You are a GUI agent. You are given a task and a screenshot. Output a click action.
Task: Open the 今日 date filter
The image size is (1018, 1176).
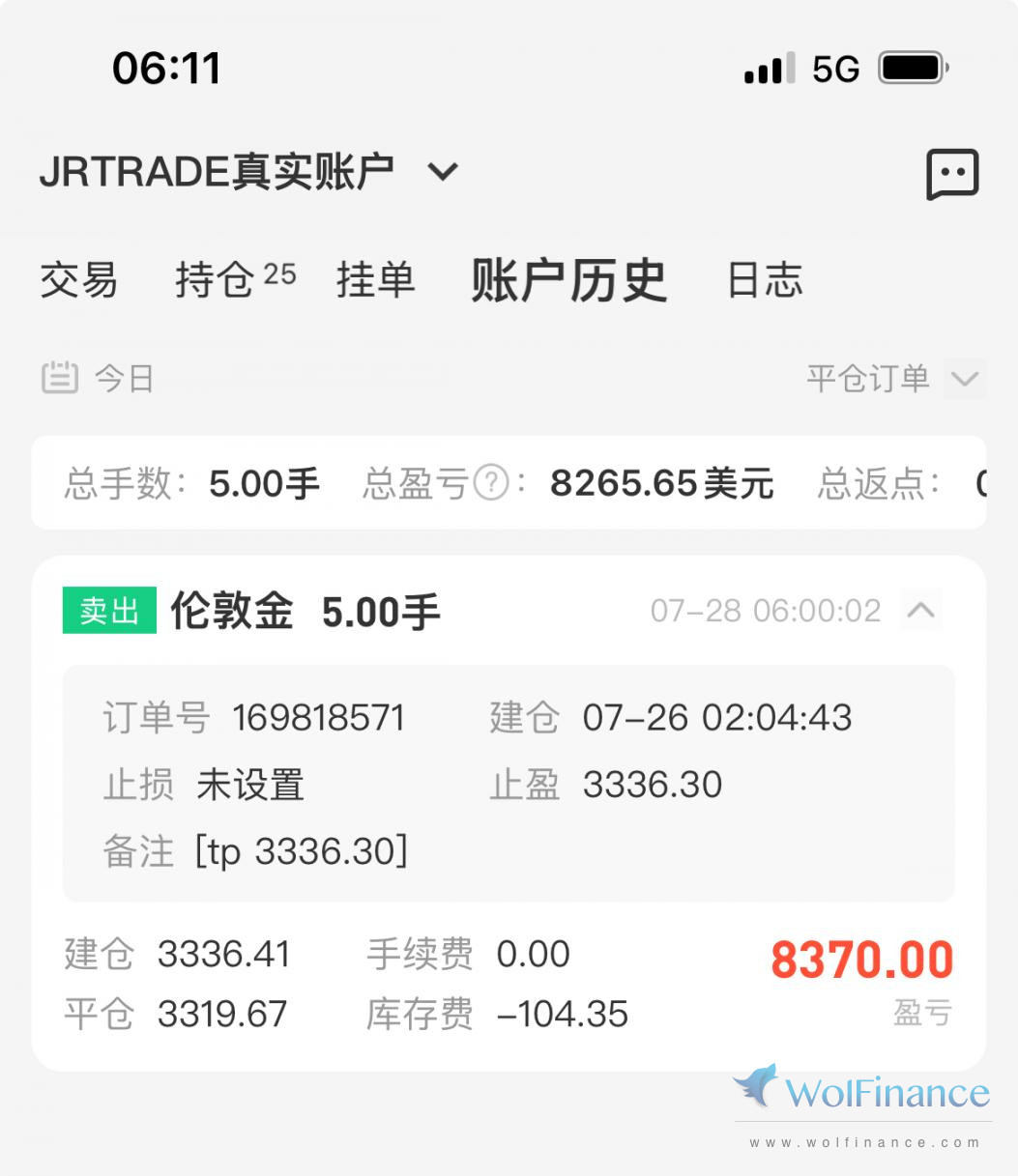(x=98, y=378)
